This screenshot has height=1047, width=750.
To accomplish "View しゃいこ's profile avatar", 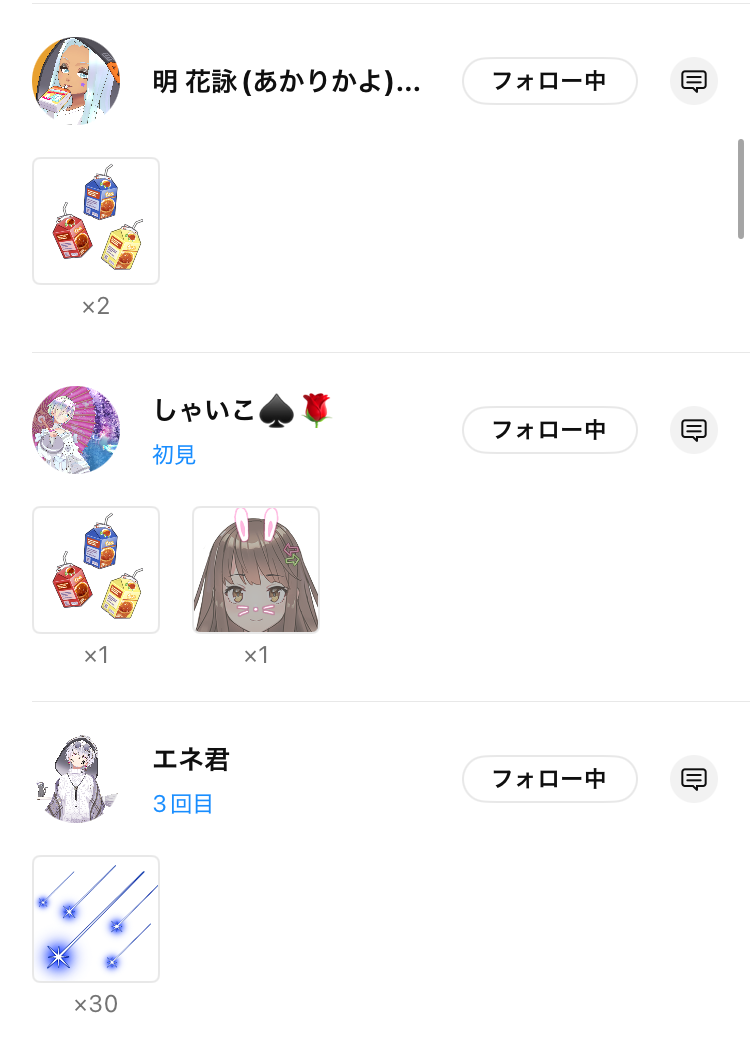I will (76, 430).
